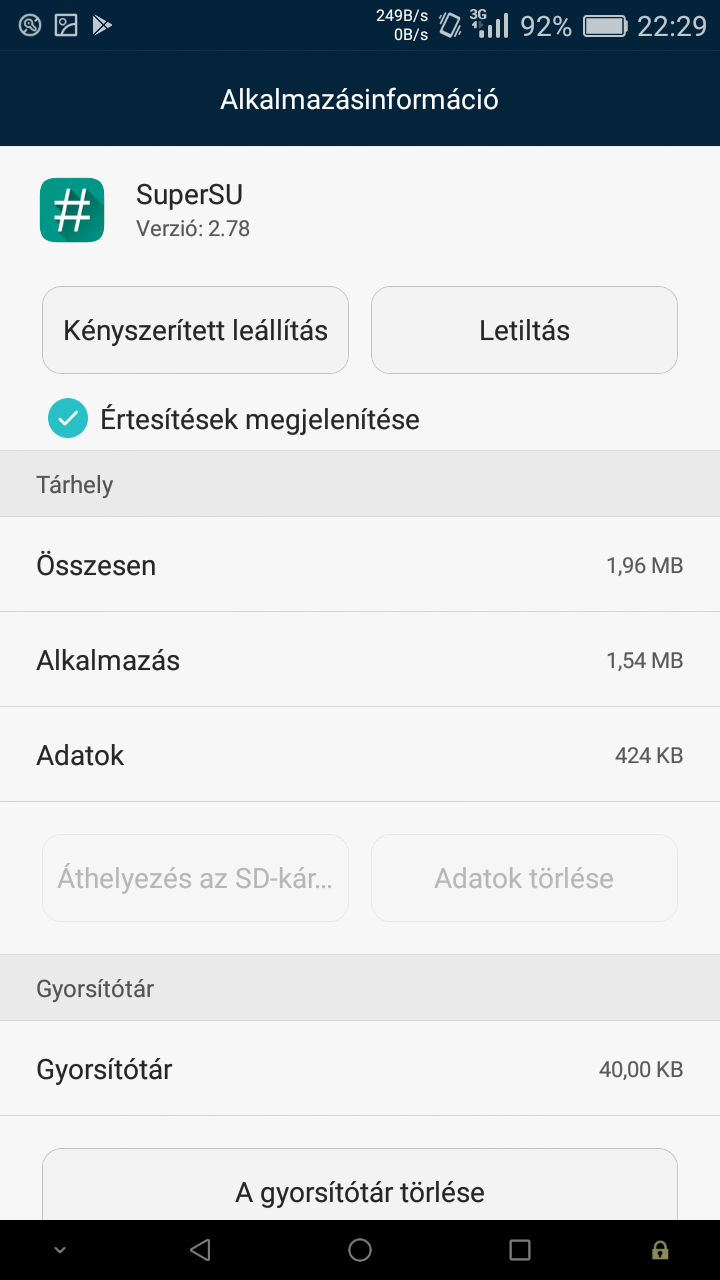The height and width of the screenshot is (1280, 720).
Task: Hide the navigation bar with the down chevron
Action: click(59, 1250)
